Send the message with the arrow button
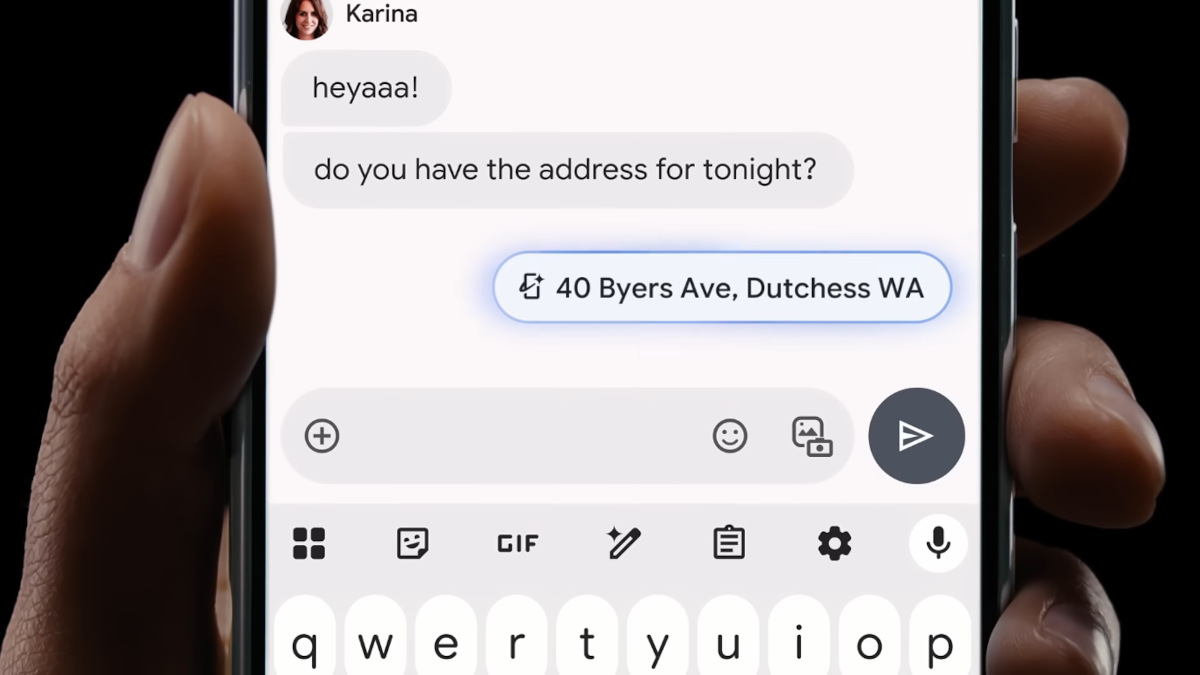This screenshot has width=1200, height=675. (916, 436)
